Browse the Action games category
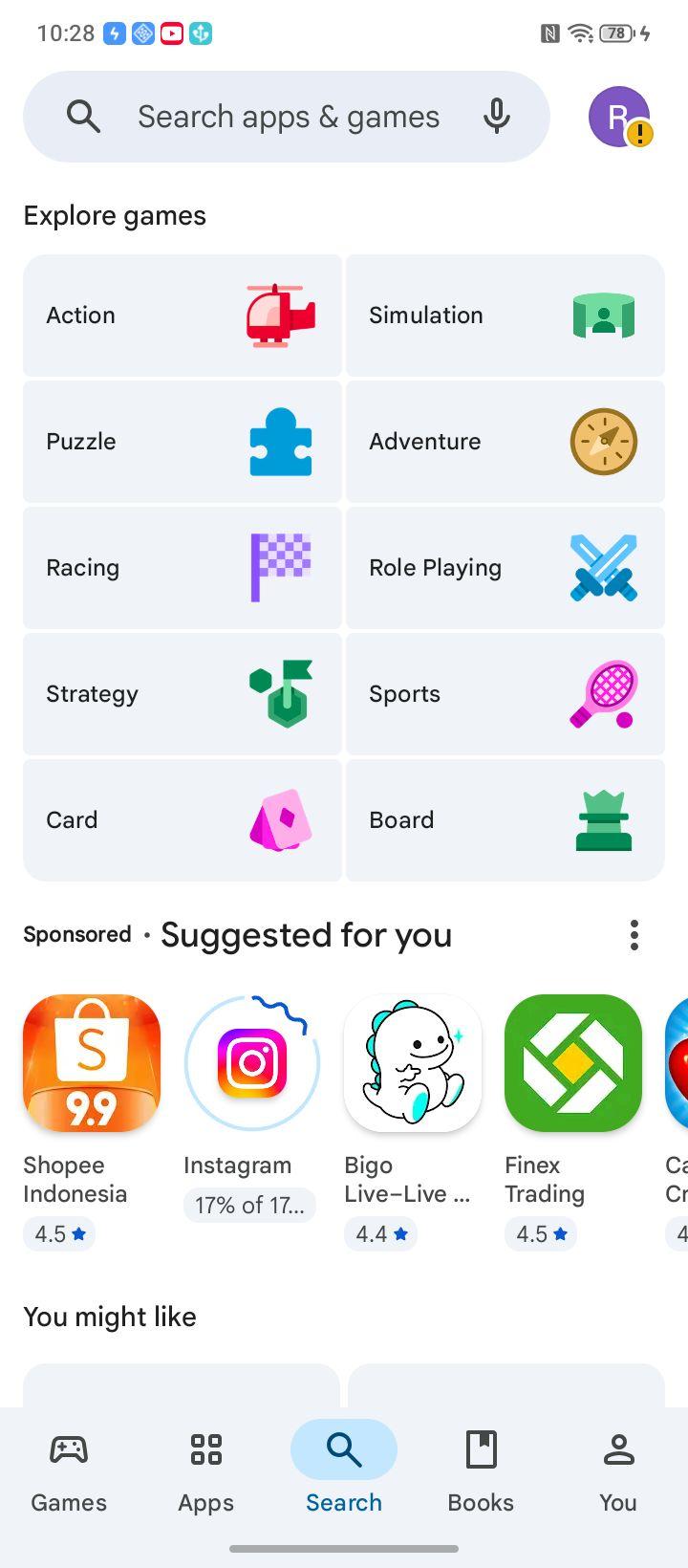The width and height of the screenshot is (688, 1568). click(183, 316)
